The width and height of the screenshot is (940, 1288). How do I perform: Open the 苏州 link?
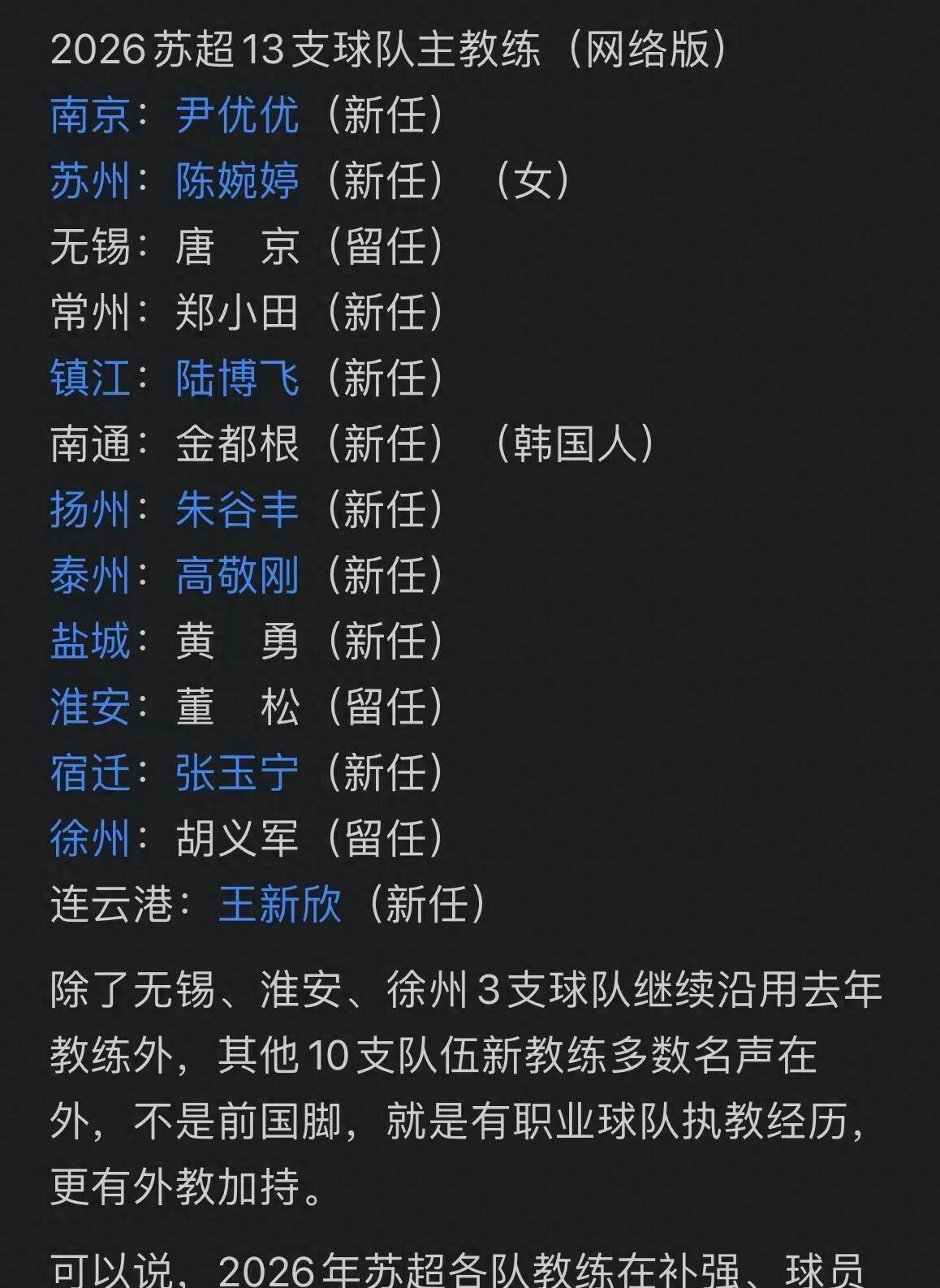point(90,180)
